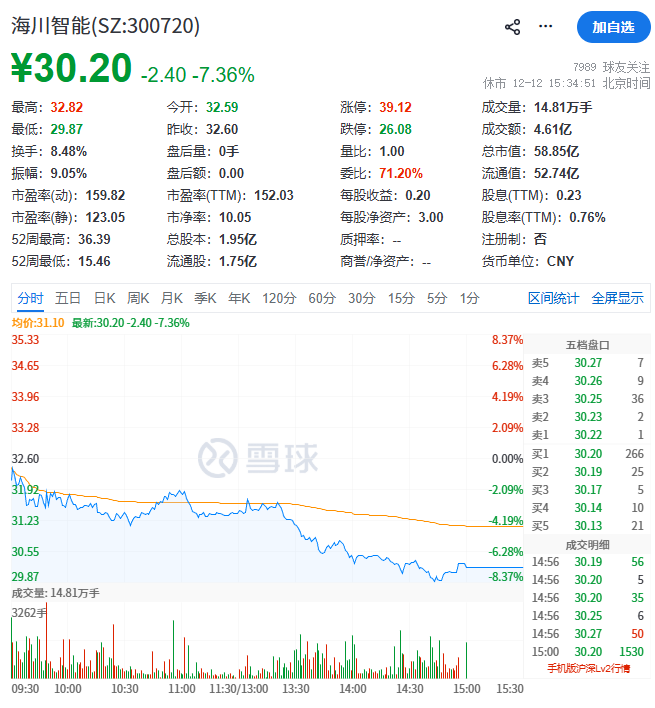Select the 五日 chart tab

(x=68, y=298)
